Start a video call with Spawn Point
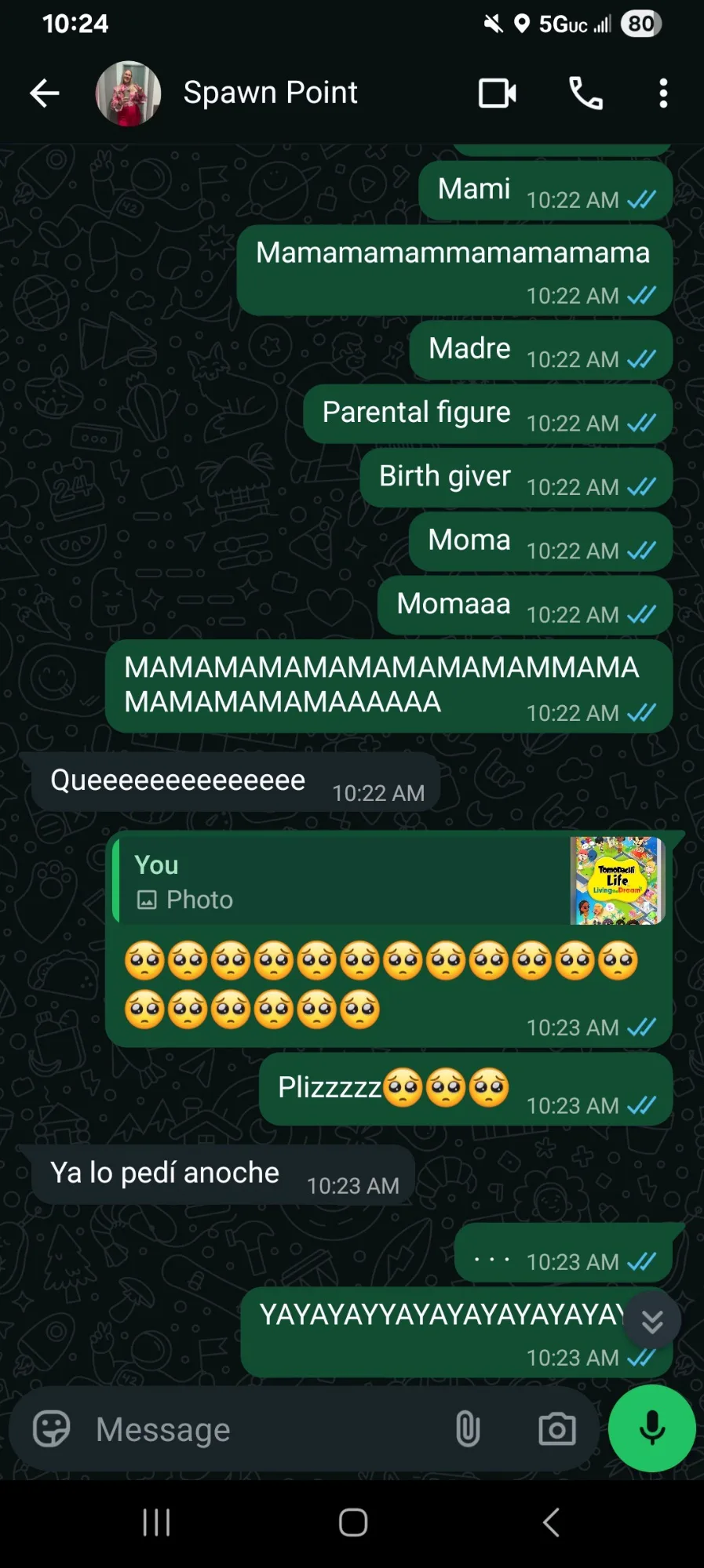Screen dimensions: 704x1568 click(498, 93)
